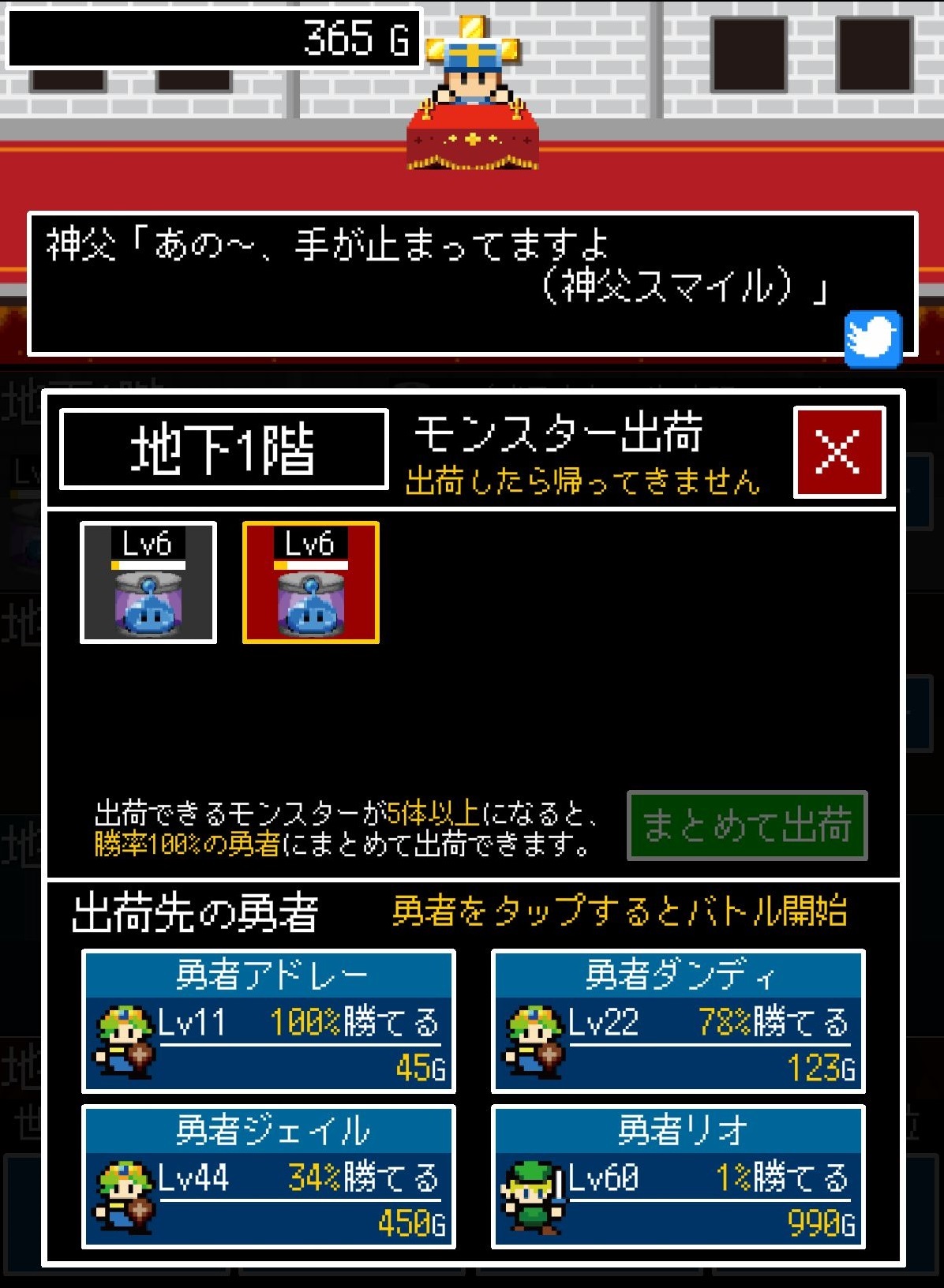
Task: Select the unhighlighted Lv6 slime monster
Action: [x=148, y=582]
